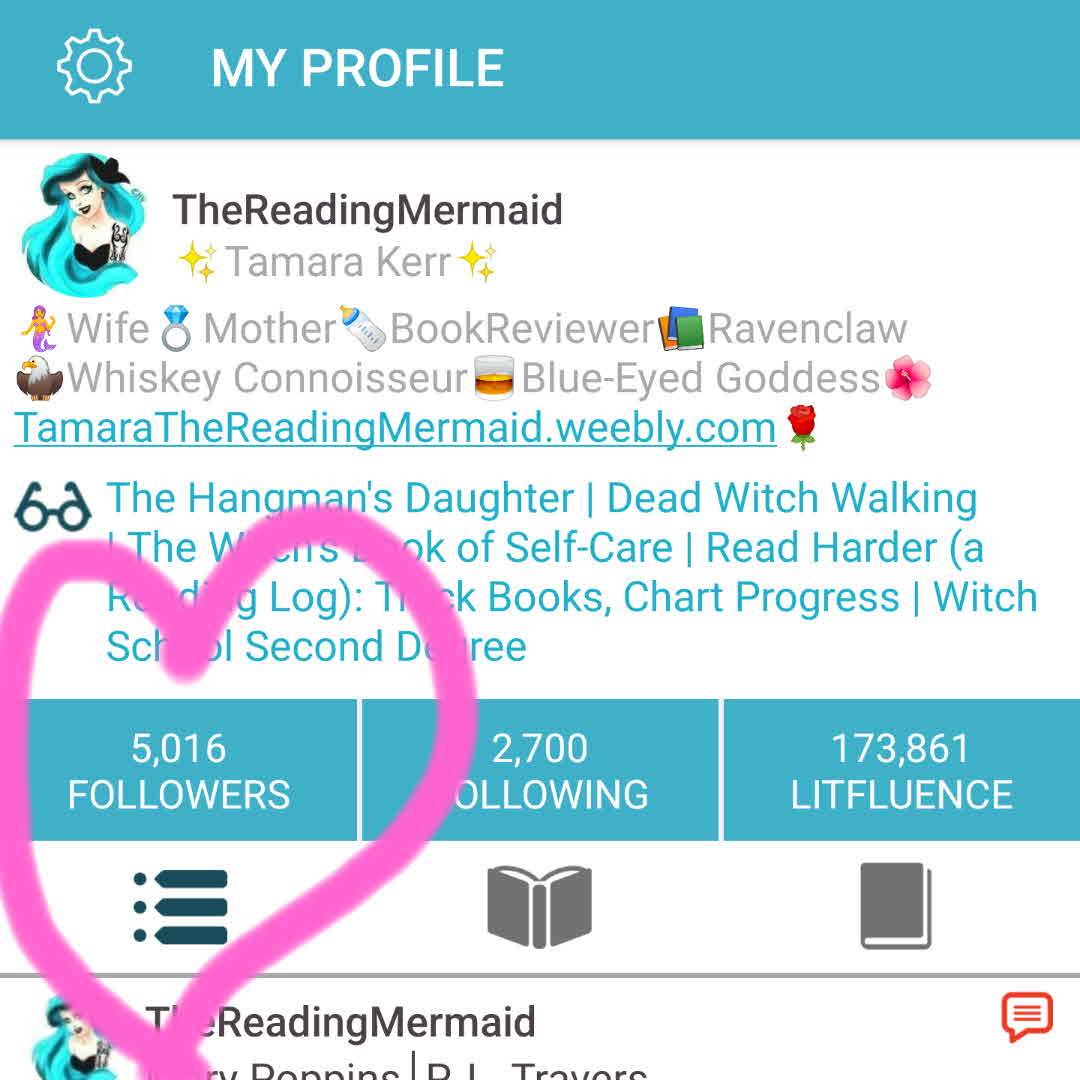Open settings via the gear icon
The height and width of the screenshot is (1080, 1080).
[94, 66]
